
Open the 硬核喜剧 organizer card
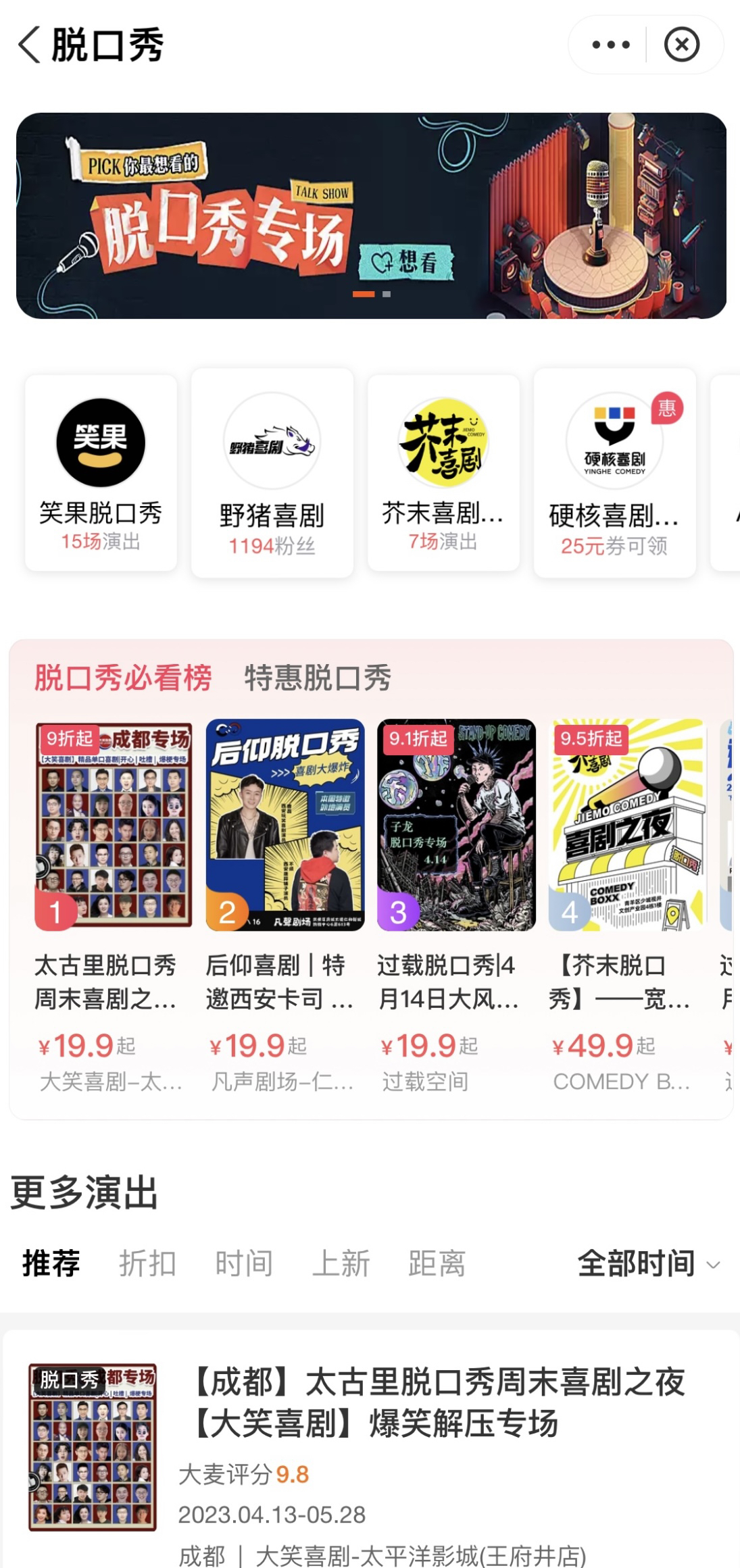614,473
